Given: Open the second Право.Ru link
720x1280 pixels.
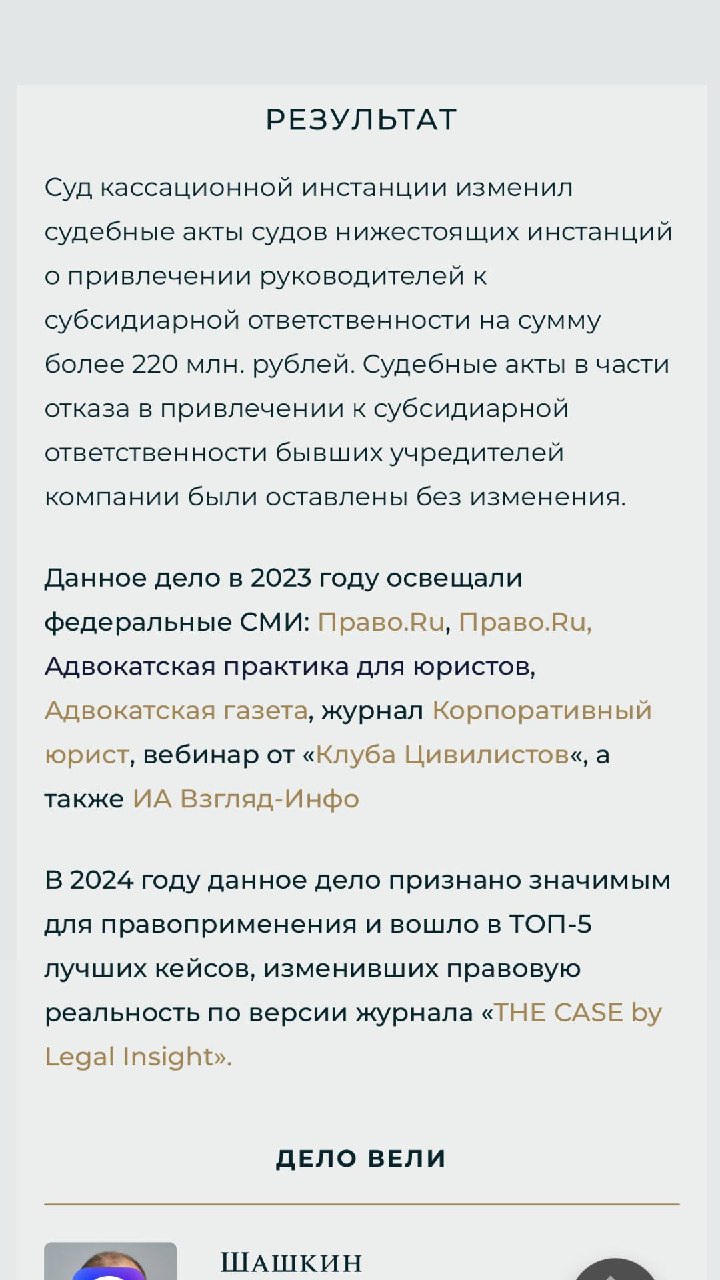Looking at the screenshot, I should 526,623.
